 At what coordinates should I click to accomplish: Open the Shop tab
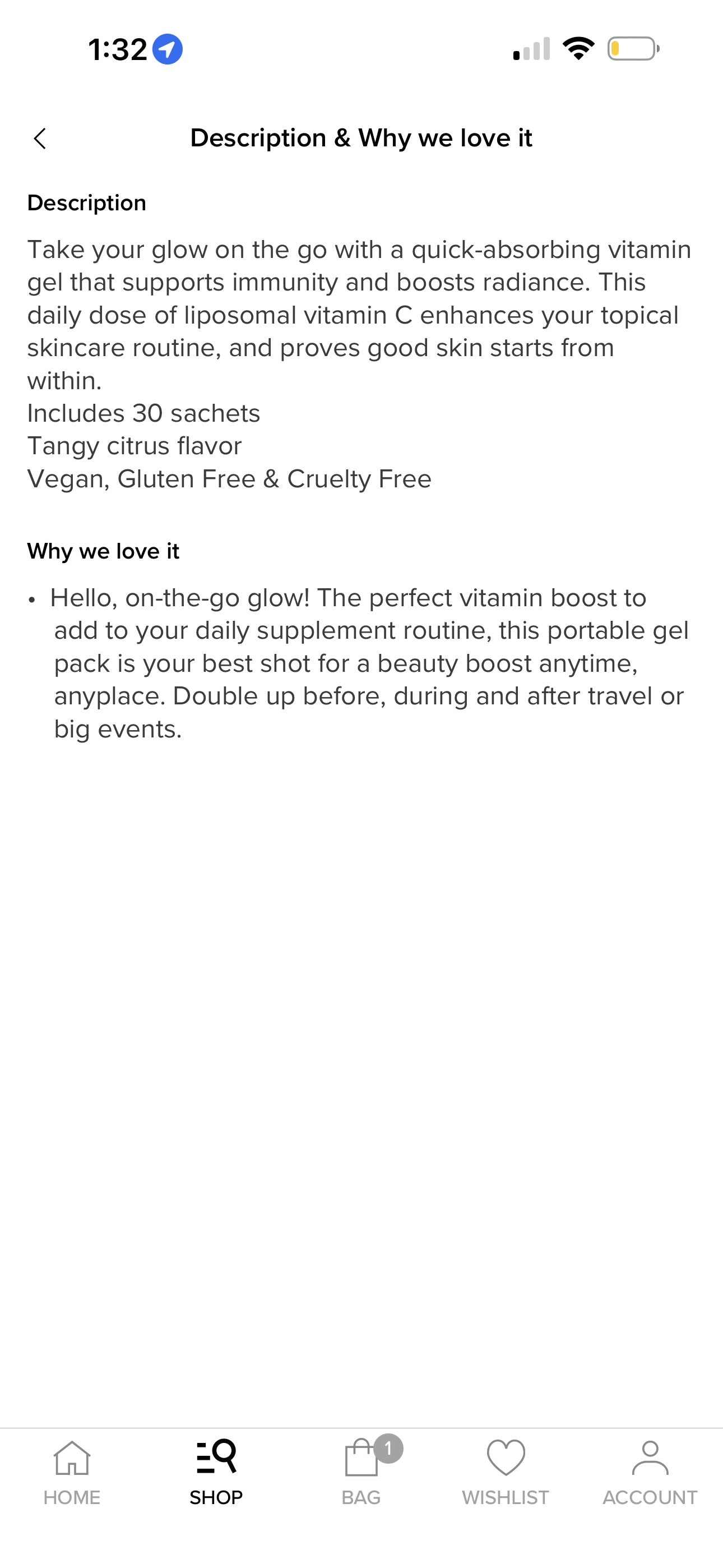point(216,1472)
